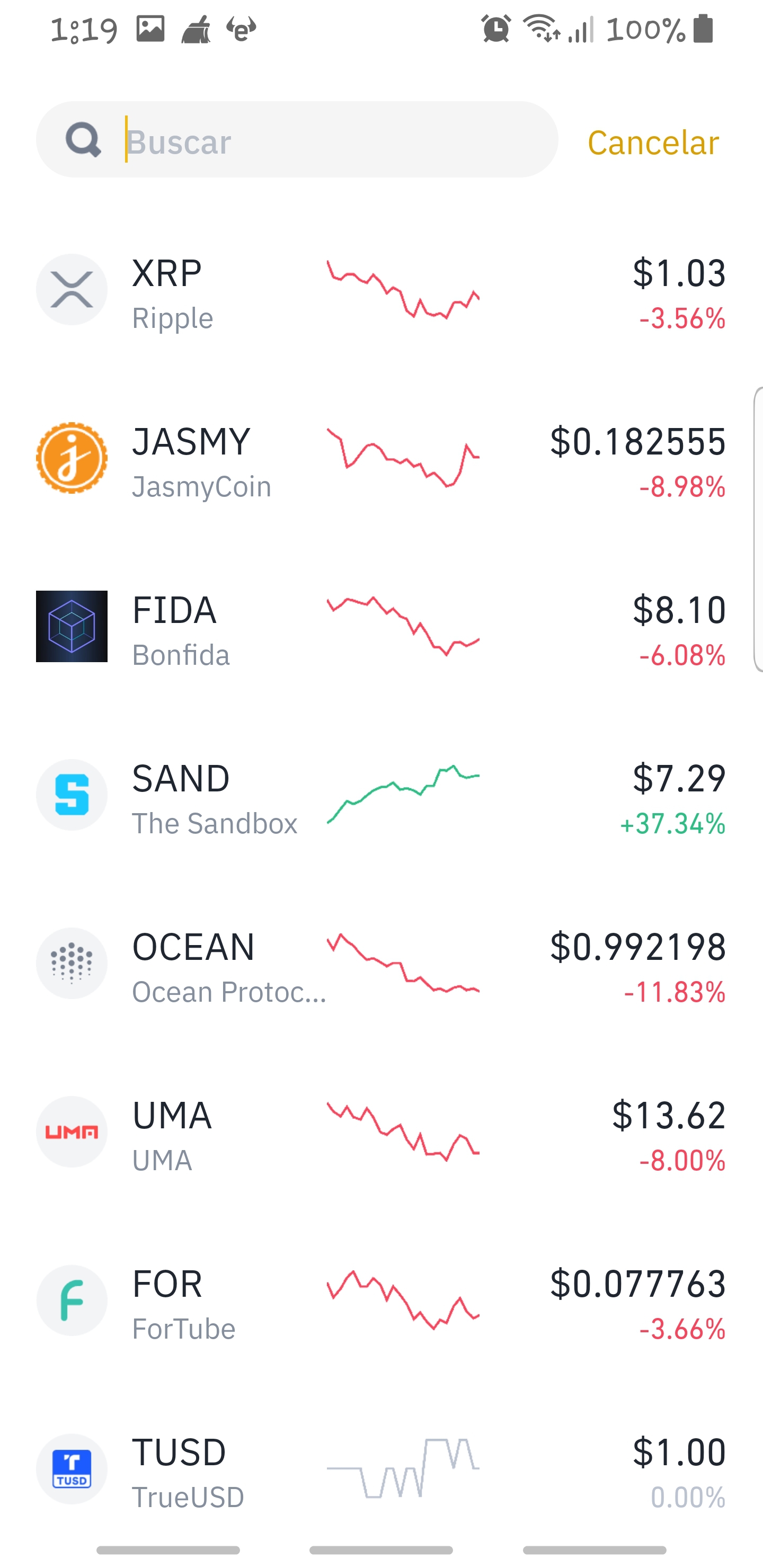Image resolution: width=763 pixels, height=1568 pixels.
Task: Open the FOR ForTube row
Action: [x=381, y=1300]
